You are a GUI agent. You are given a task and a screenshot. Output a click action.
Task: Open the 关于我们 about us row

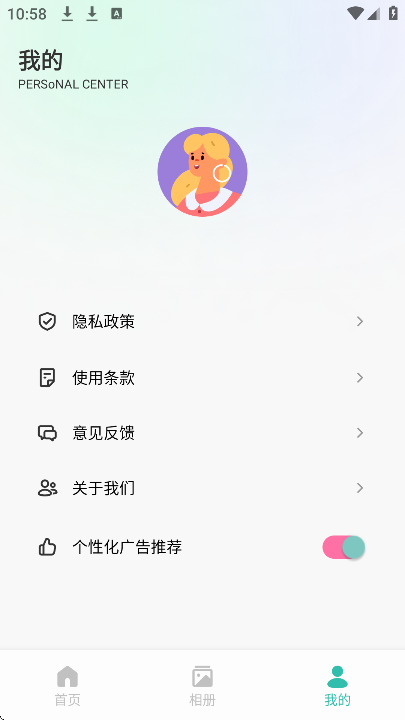pyautogui.click(x=202, y=488)
